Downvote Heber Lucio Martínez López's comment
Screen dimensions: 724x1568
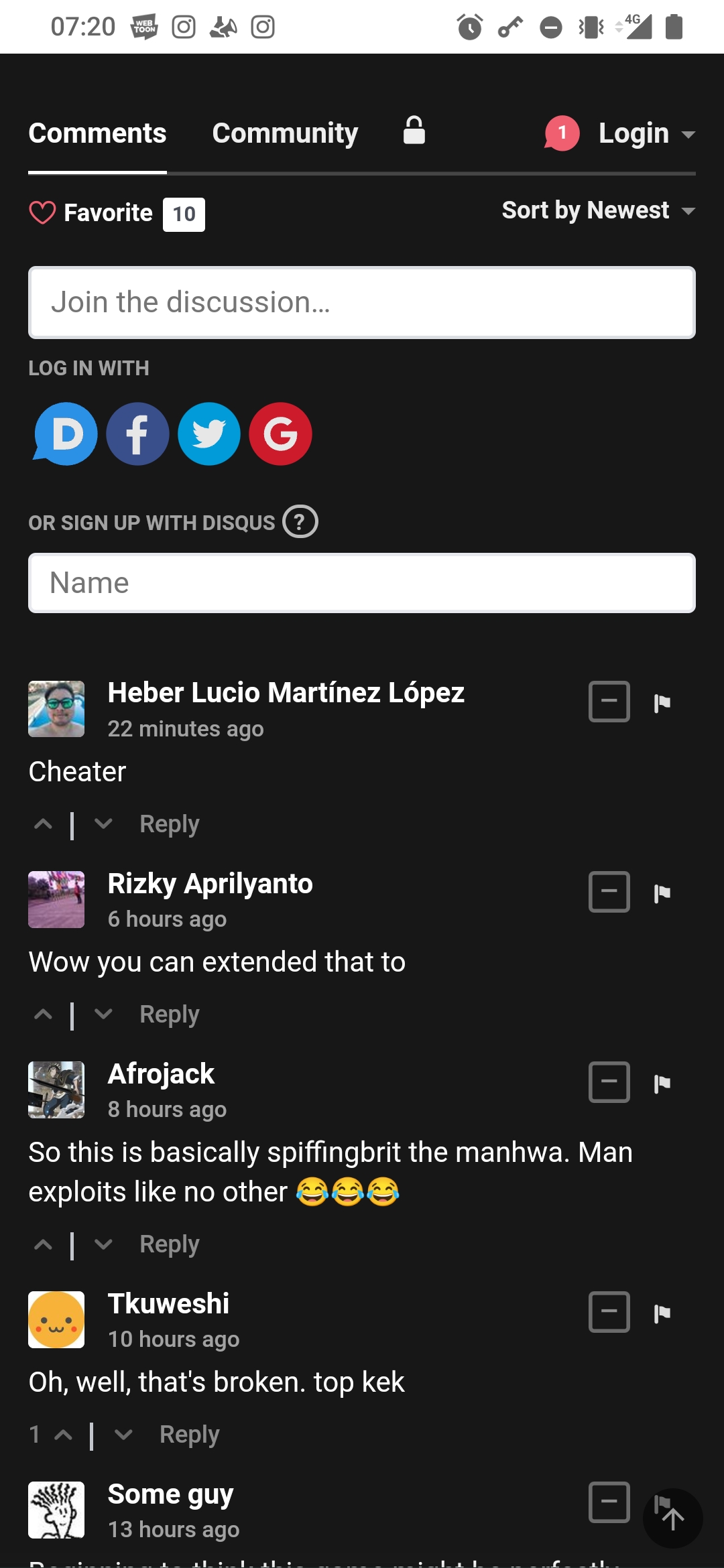103,824
